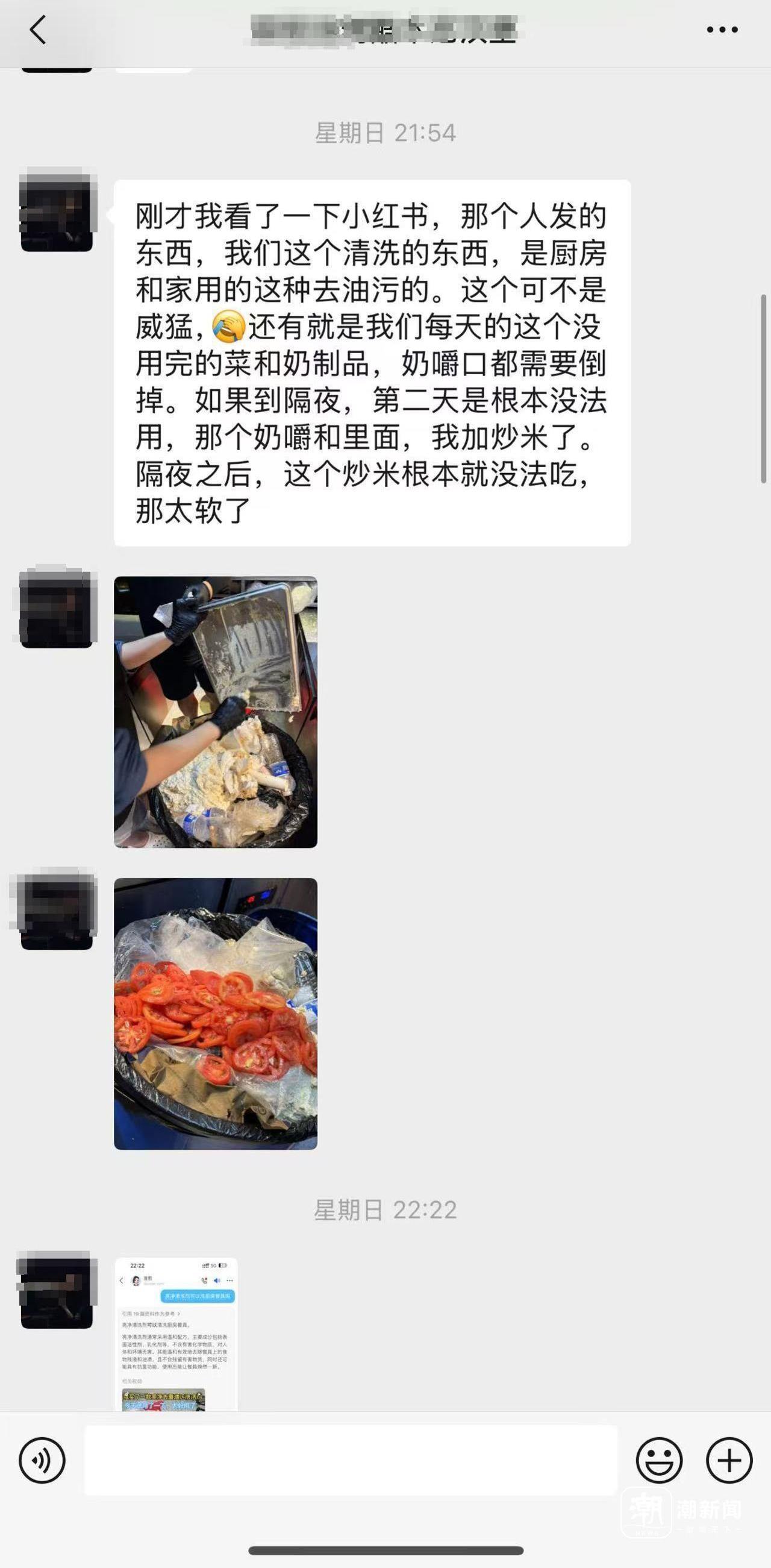Open the chat's three-dot menu
This screenshot has height=1568, width=771.
(722, 30)
